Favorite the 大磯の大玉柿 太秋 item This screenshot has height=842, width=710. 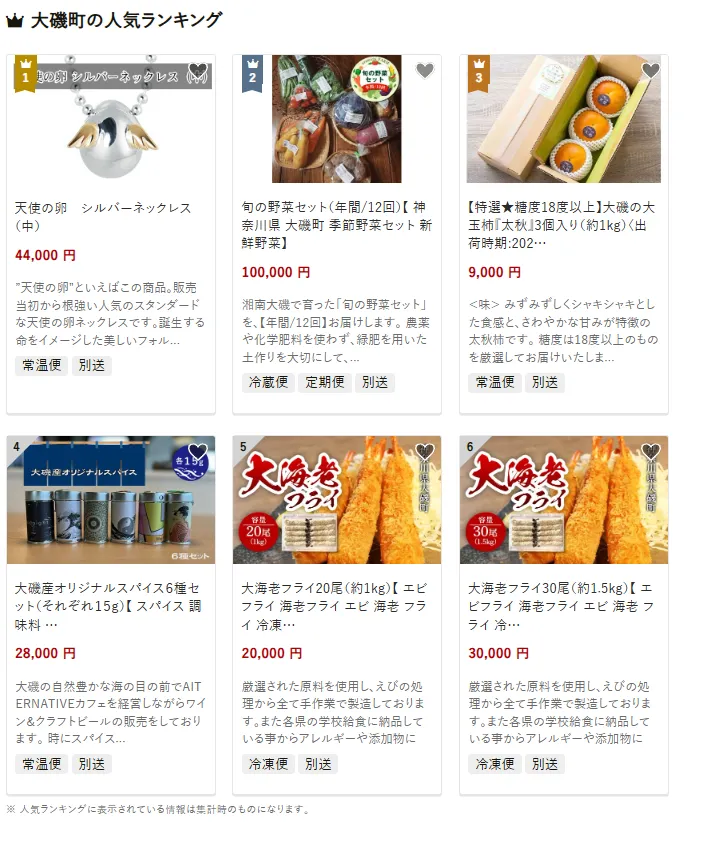pos(651,71)
